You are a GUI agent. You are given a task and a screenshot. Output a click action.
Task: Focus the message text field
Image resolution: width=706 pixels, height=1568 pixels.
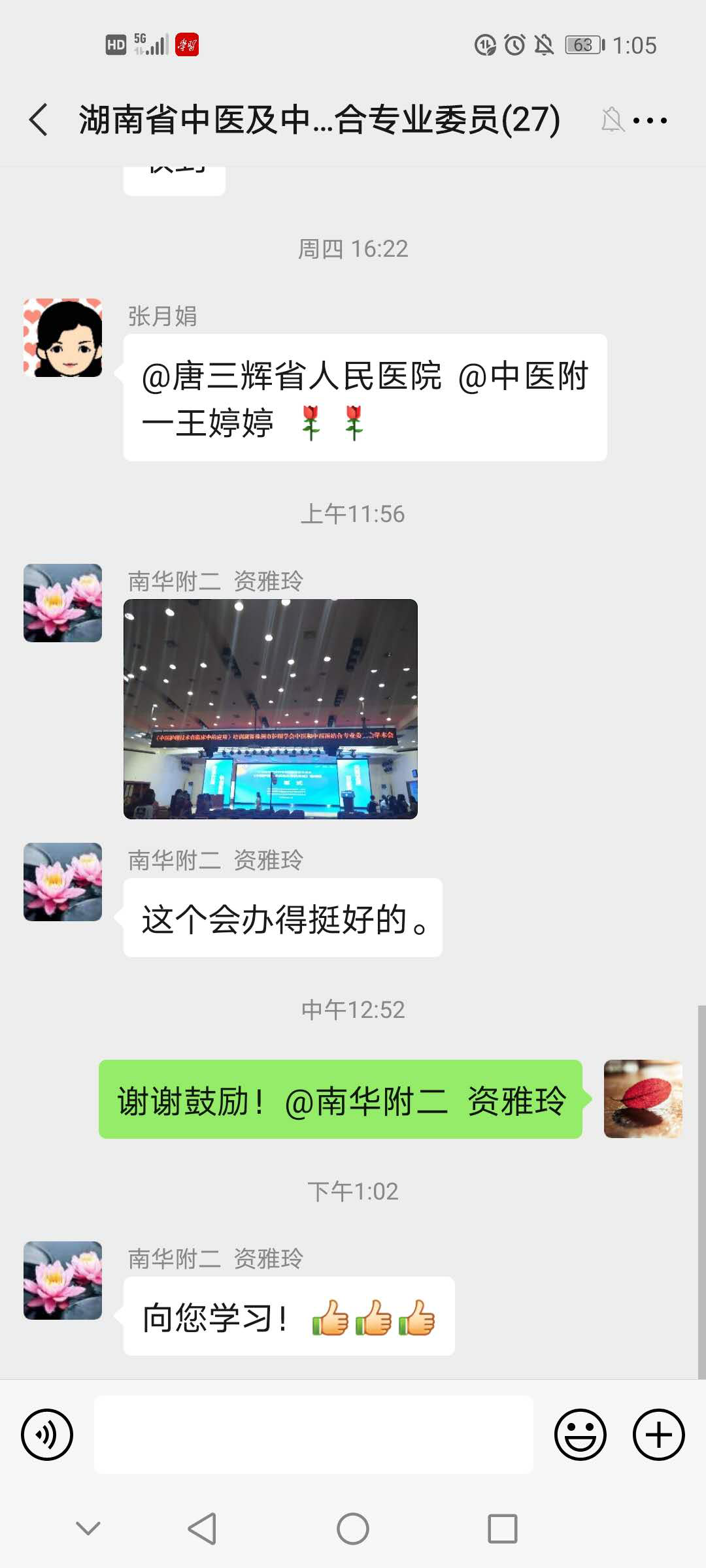(314, 1435)
